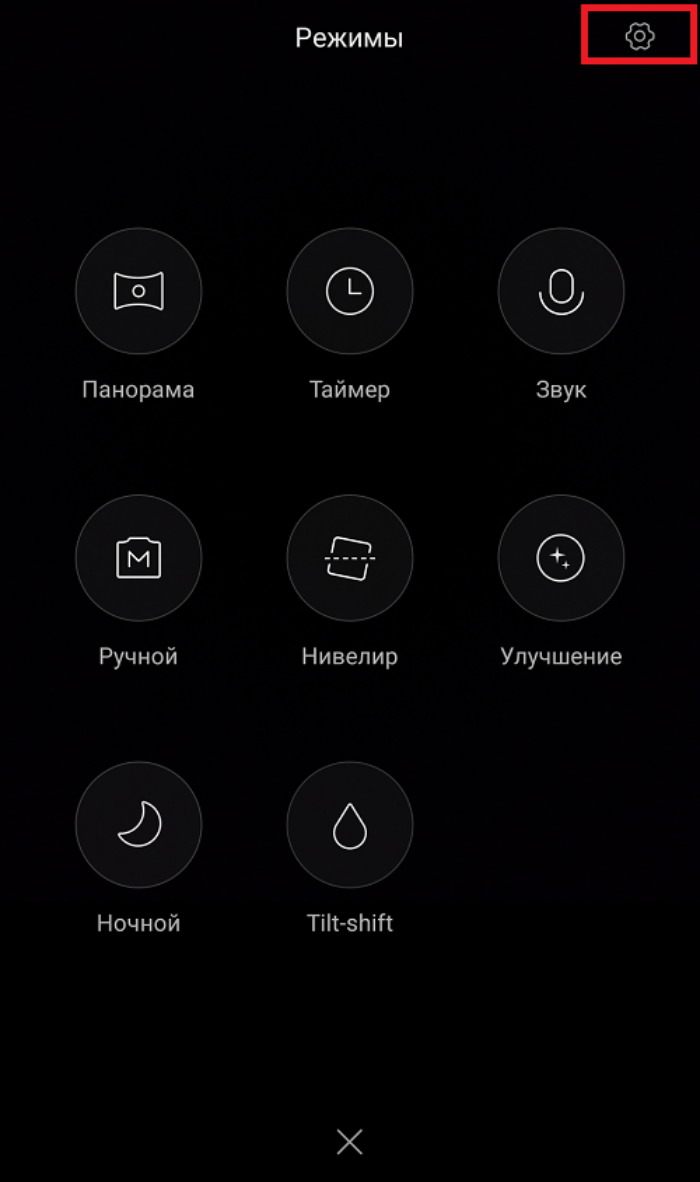Viewport: 700px width, 1182px height.
Task: Select the Панорама mode
Action: click(x=139, y=291)
